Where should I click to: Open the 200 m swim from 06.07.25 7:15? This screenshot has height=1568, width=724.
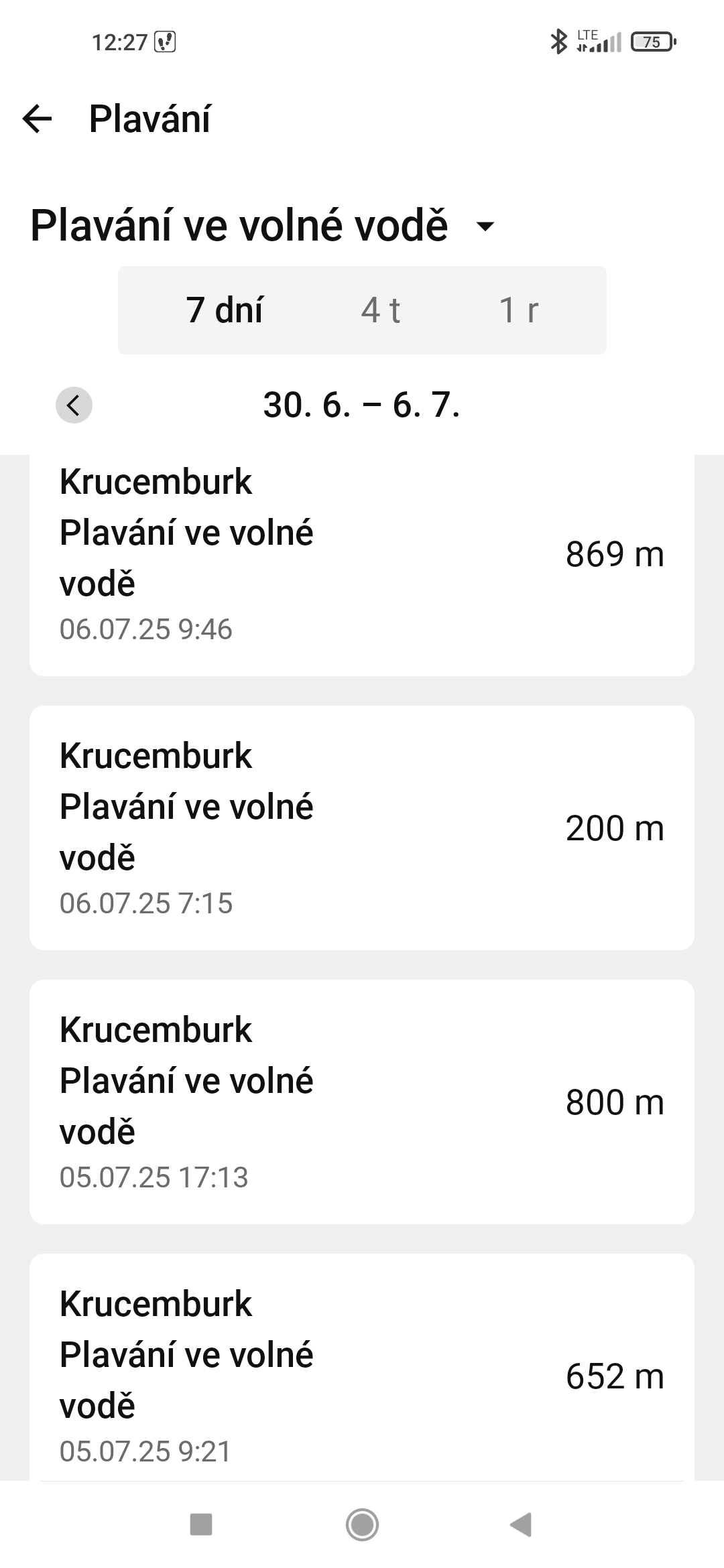362,828
